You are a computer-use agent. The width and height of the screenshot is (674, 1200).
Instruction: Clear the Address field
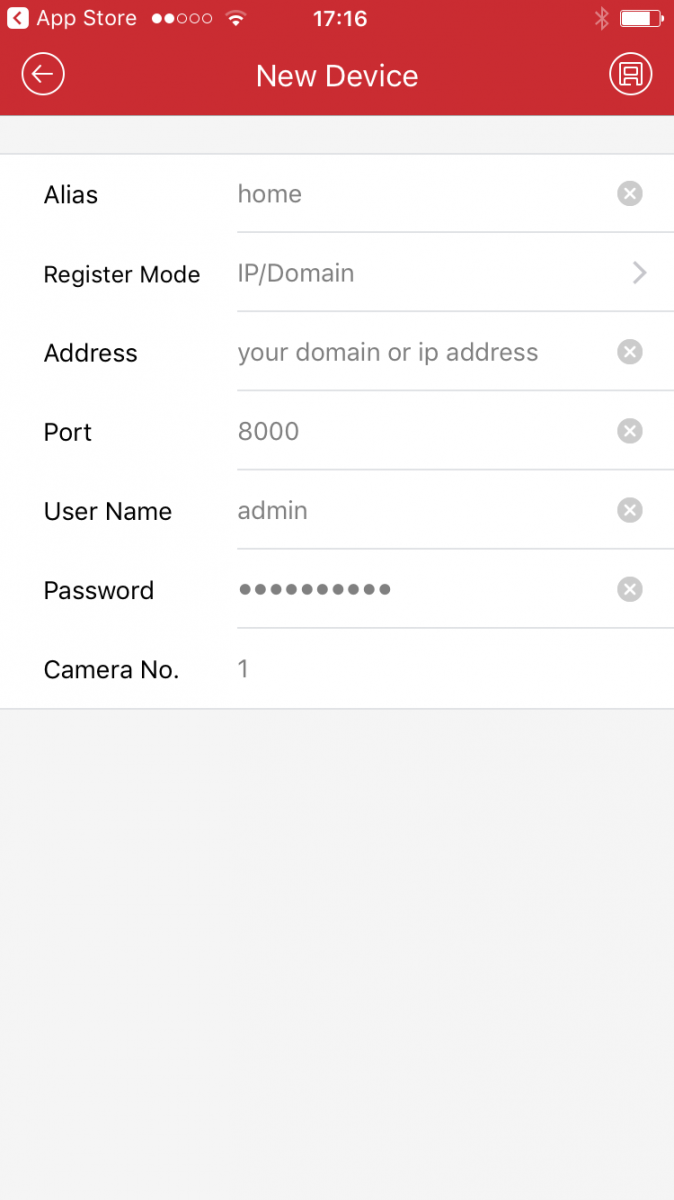pyautogui.click(x=630, y=352)
